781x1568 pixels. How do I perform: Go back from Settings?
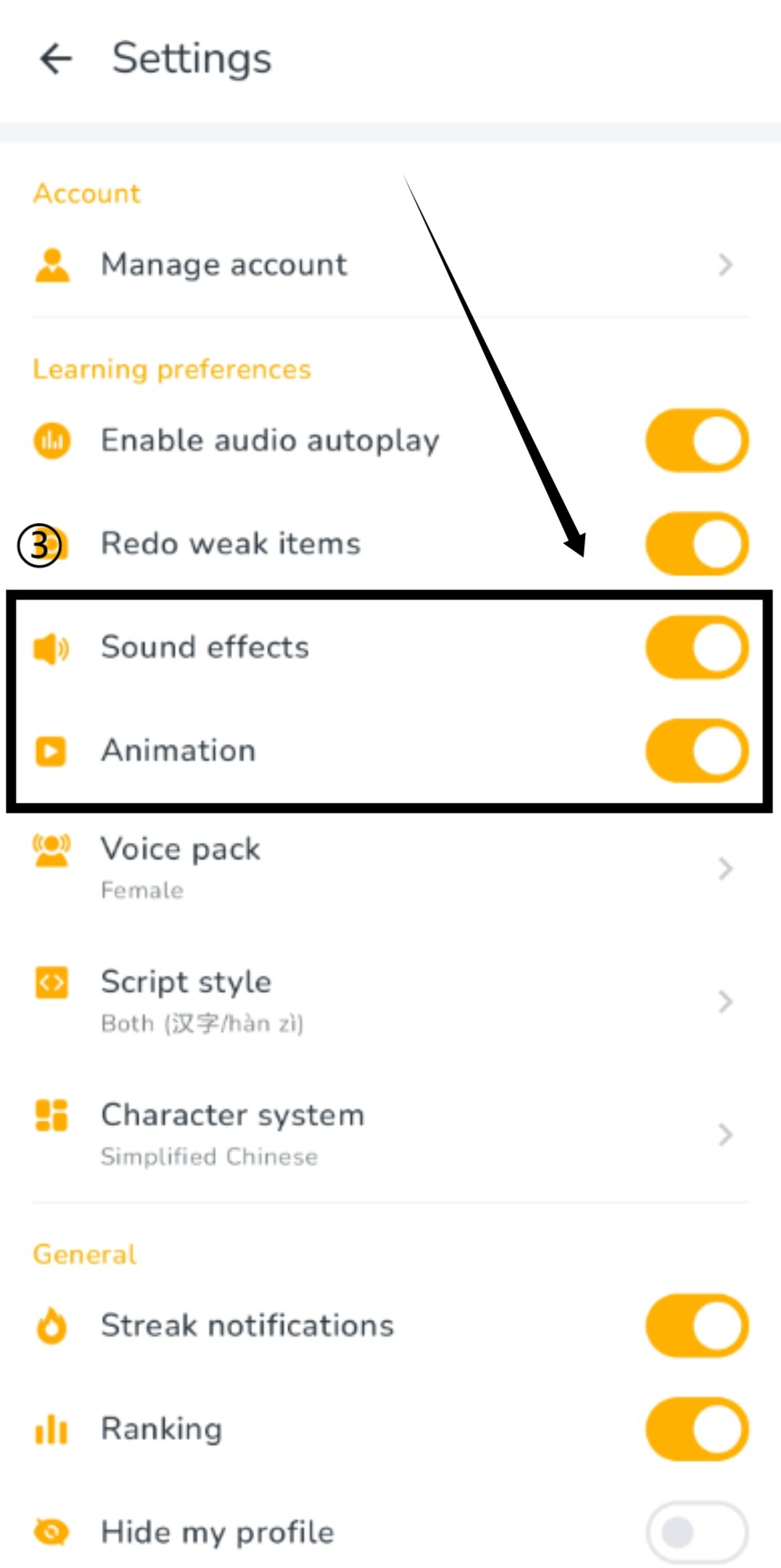[56, 59]
